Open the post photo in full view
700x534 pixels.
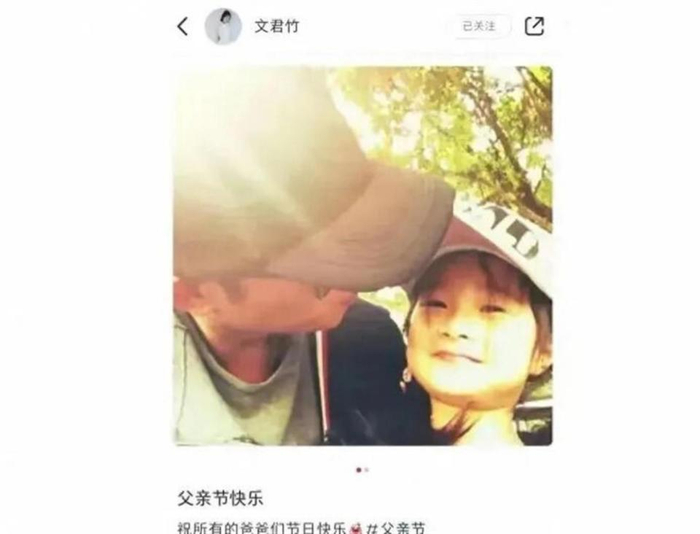[x=362, y=255]
